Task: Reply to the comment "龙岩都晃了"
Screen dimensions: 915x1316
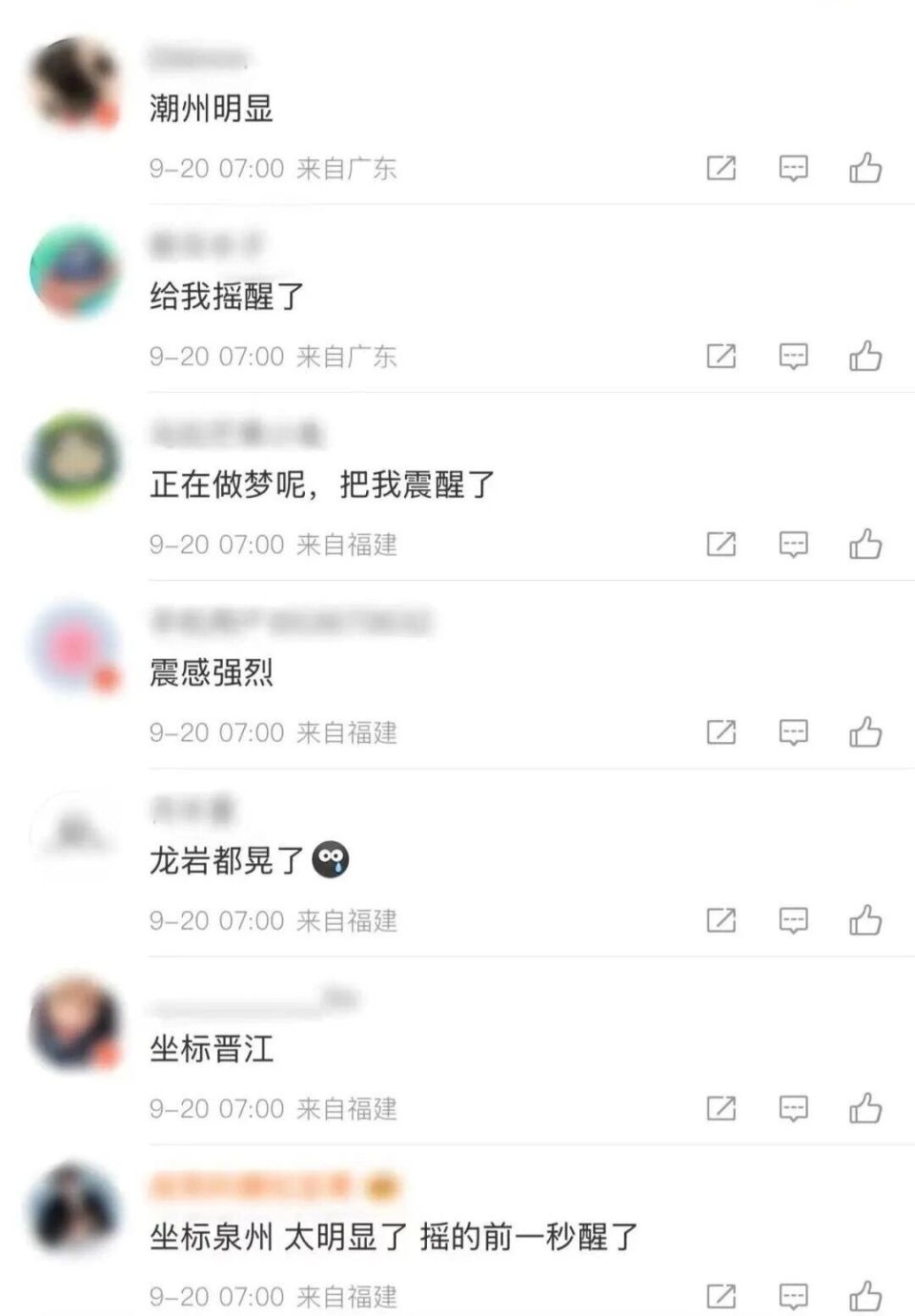Action: pyautogui.click(x=793, y=920)
